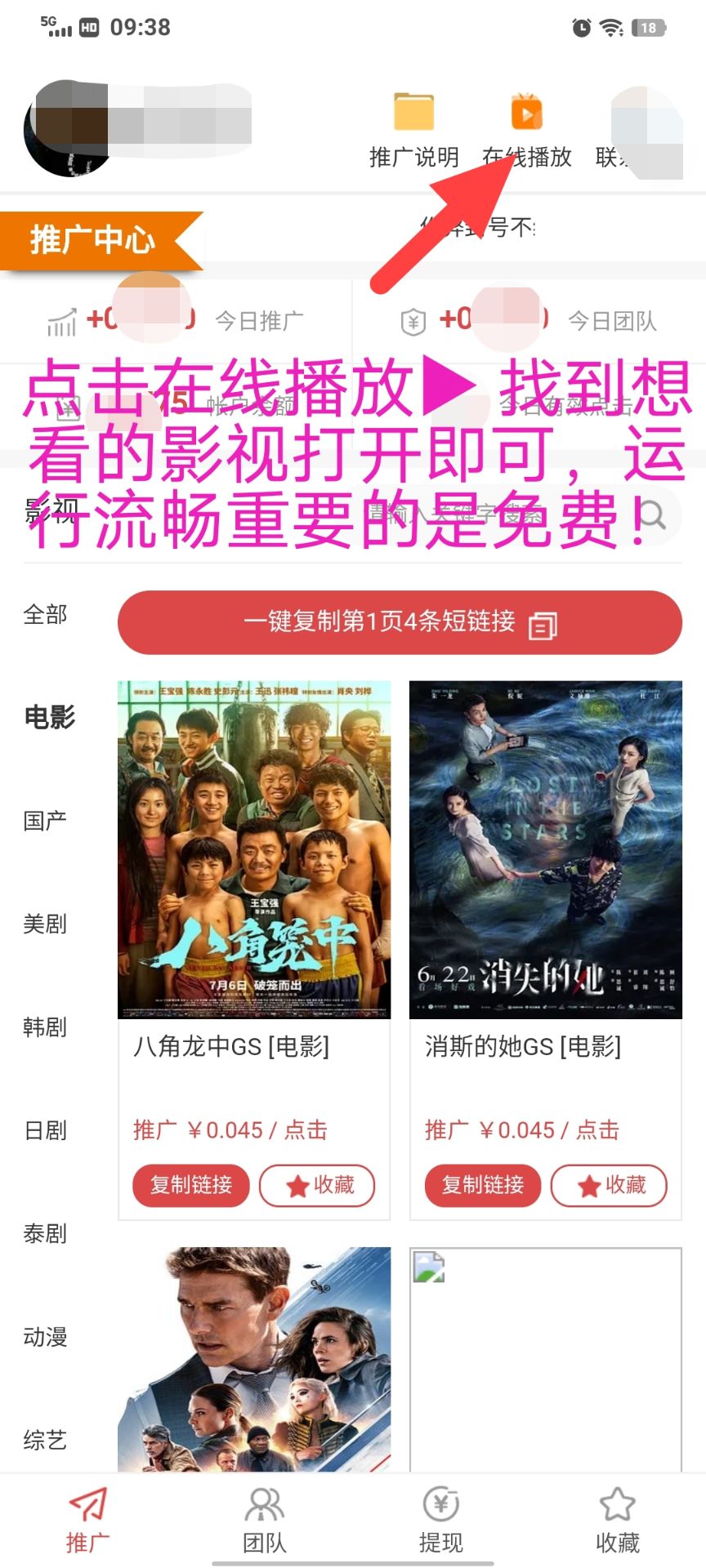Open 在线播放 to watch online

527,114
